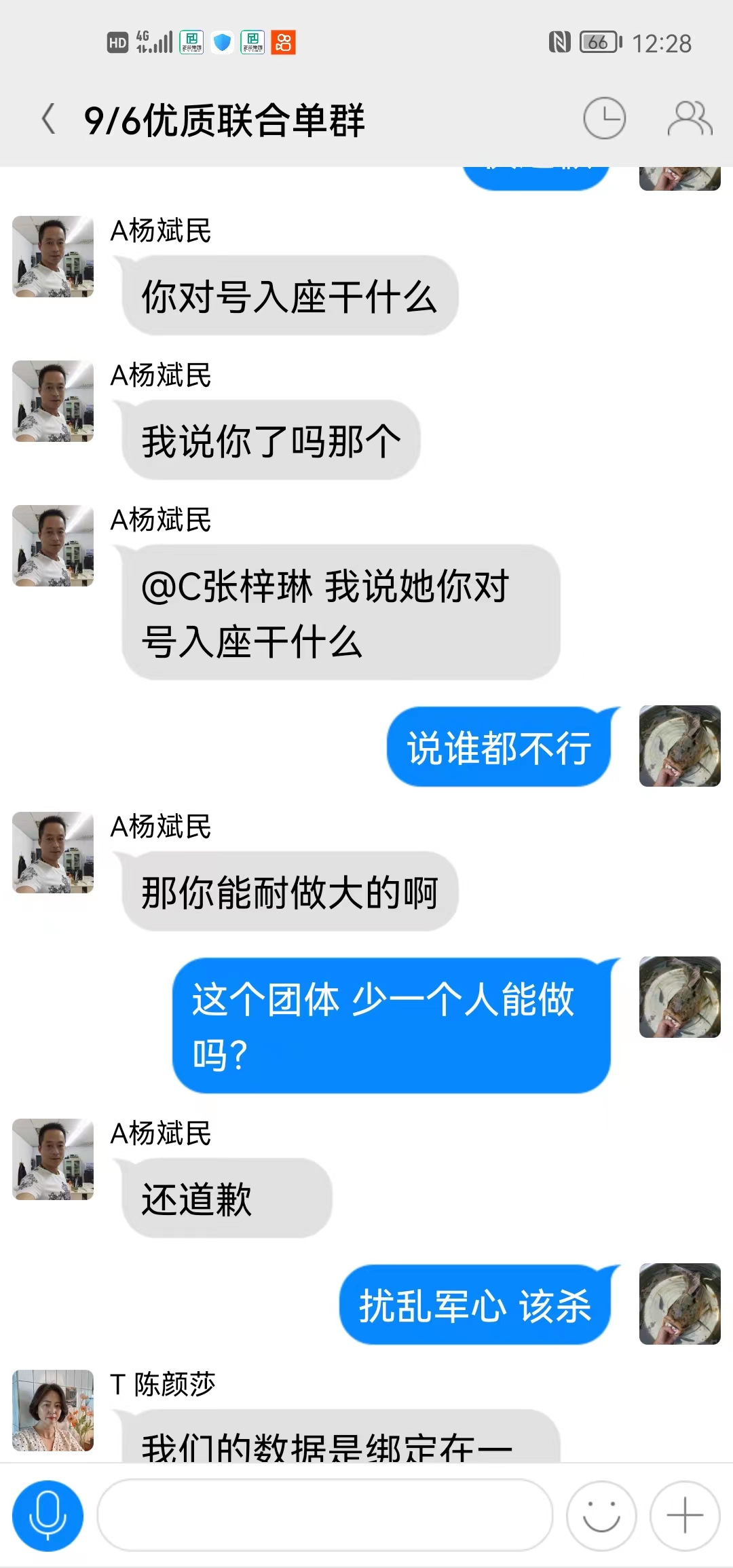Select the message bubble 还道歉

(x=225, y=1197)
